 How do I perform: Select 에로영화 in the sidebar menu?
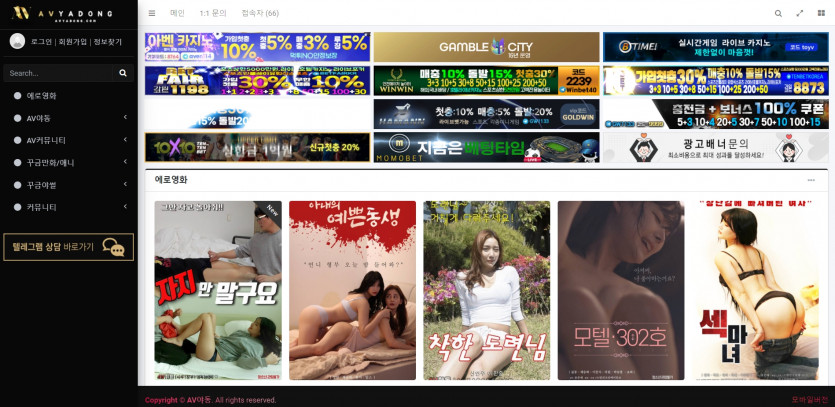(x=42, y=96)
